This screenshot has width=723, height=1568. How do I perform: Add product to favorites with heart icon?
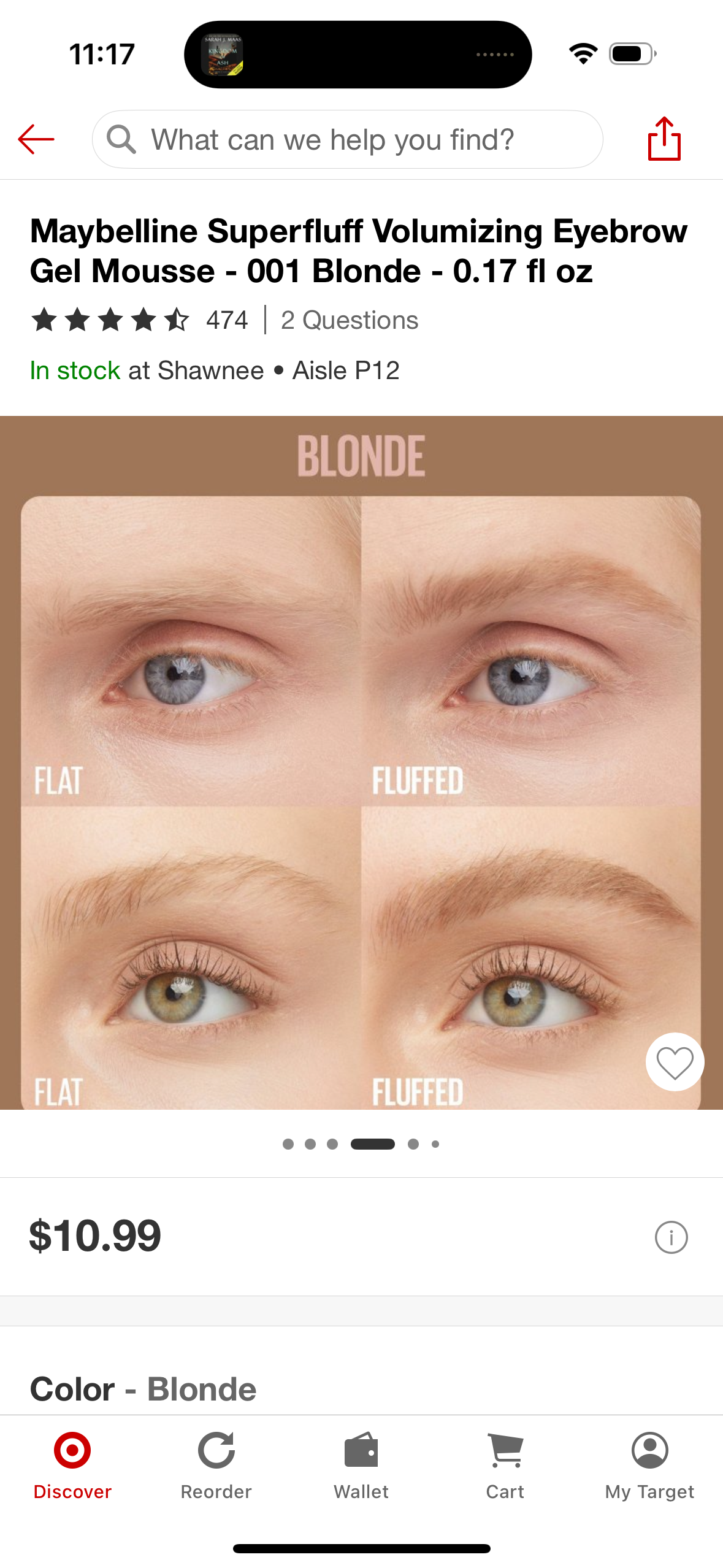coord(675,1062)
